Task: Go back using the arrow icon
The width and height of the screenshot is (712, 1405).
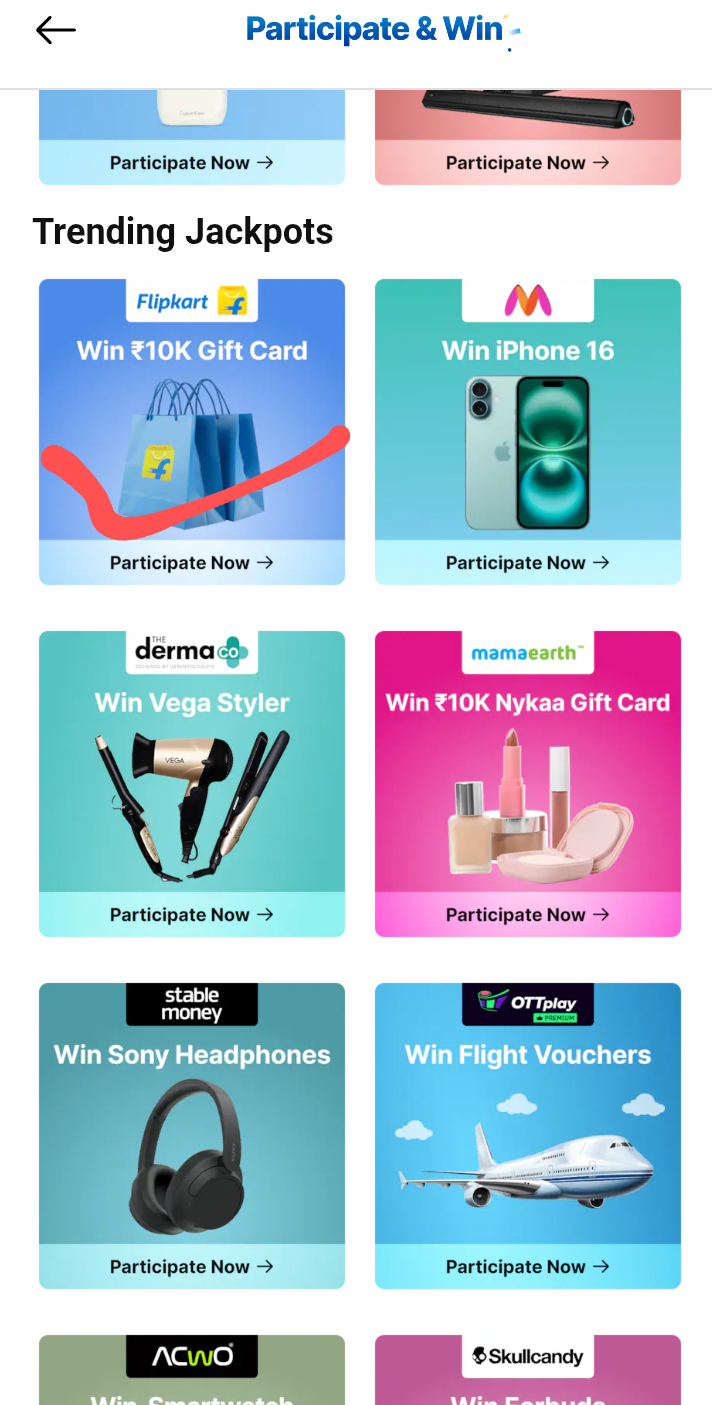Action: point(56,30)
